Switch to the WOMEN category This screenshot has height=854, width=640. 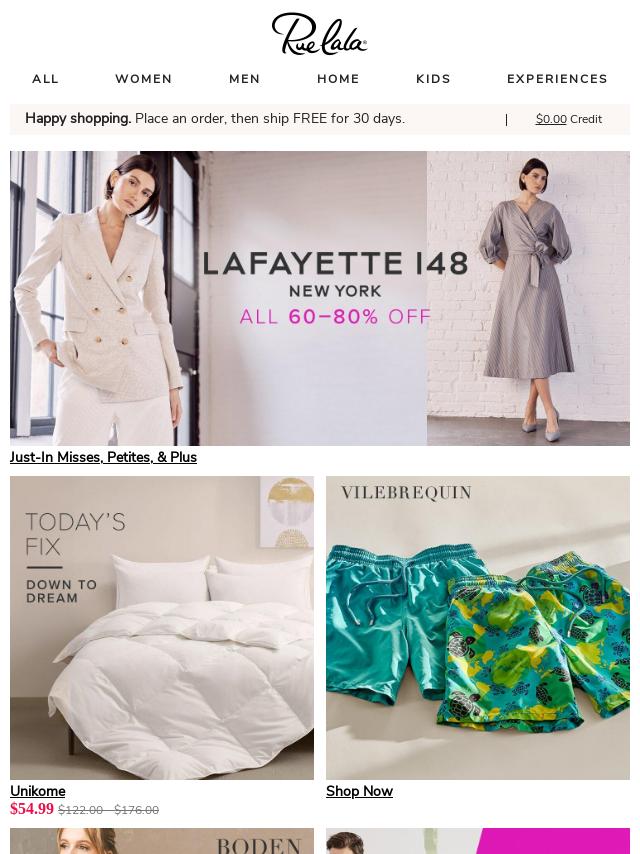[143, 79]
